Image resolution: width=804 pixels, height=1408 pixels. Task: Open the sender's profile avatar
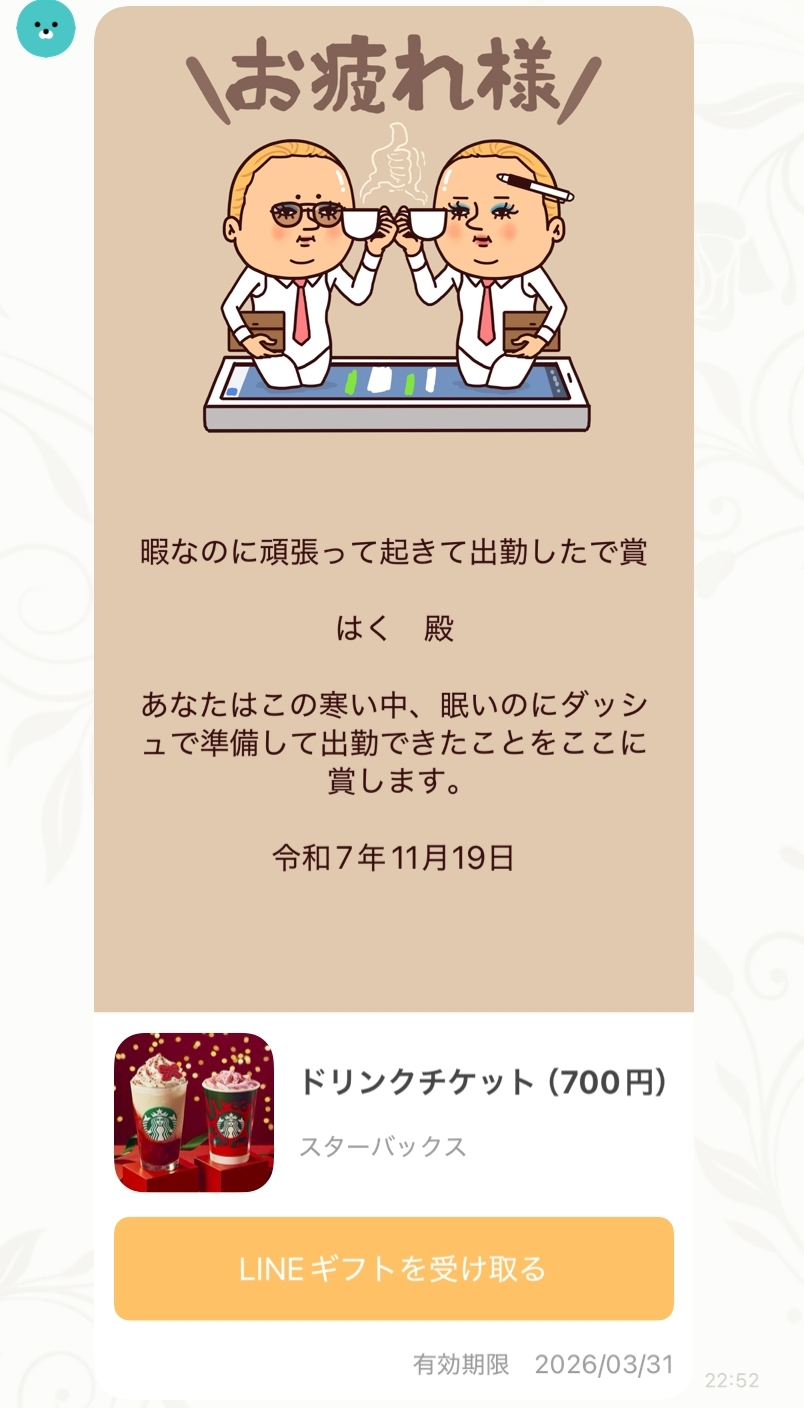point(46,29)
